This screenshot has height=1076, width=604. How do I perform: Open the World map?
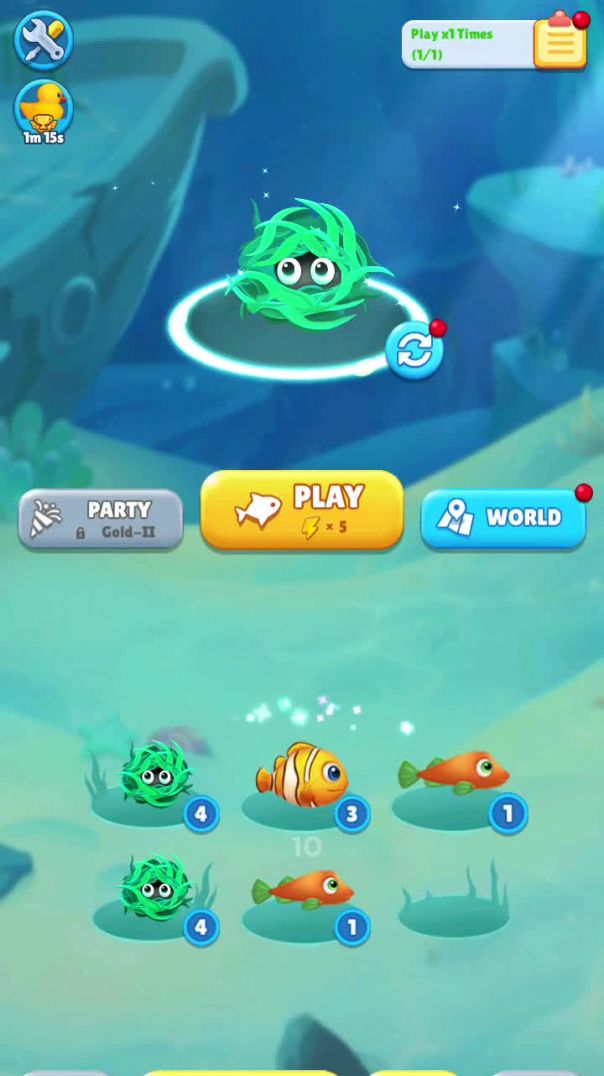click(503, 518)
